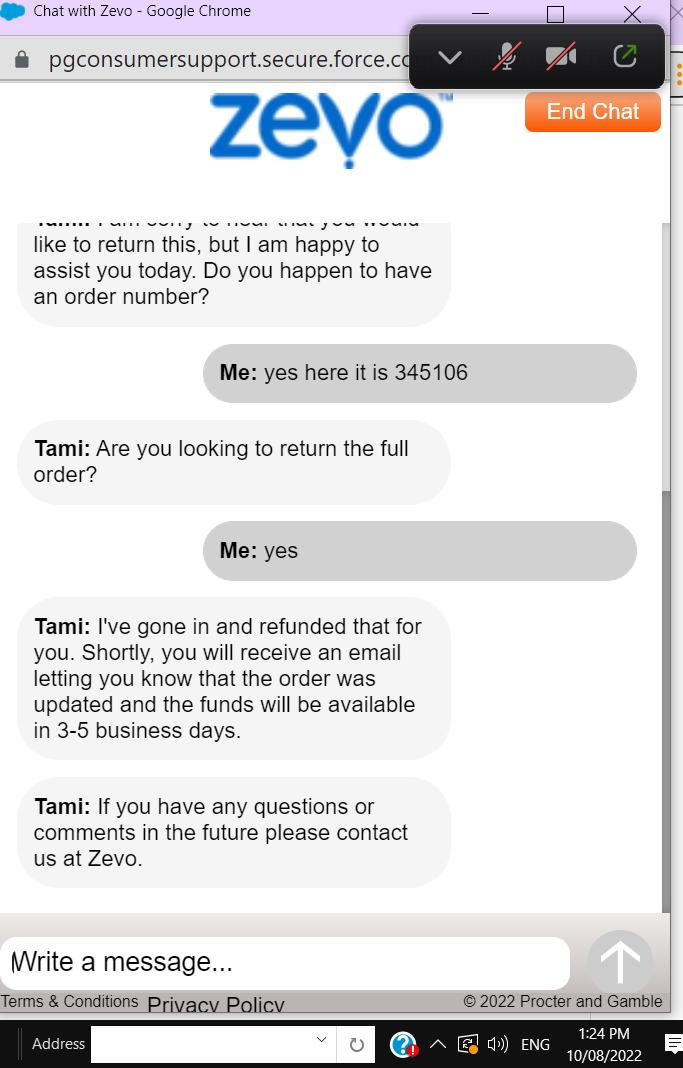Switch the ENG input language

tap(535, 1045)
